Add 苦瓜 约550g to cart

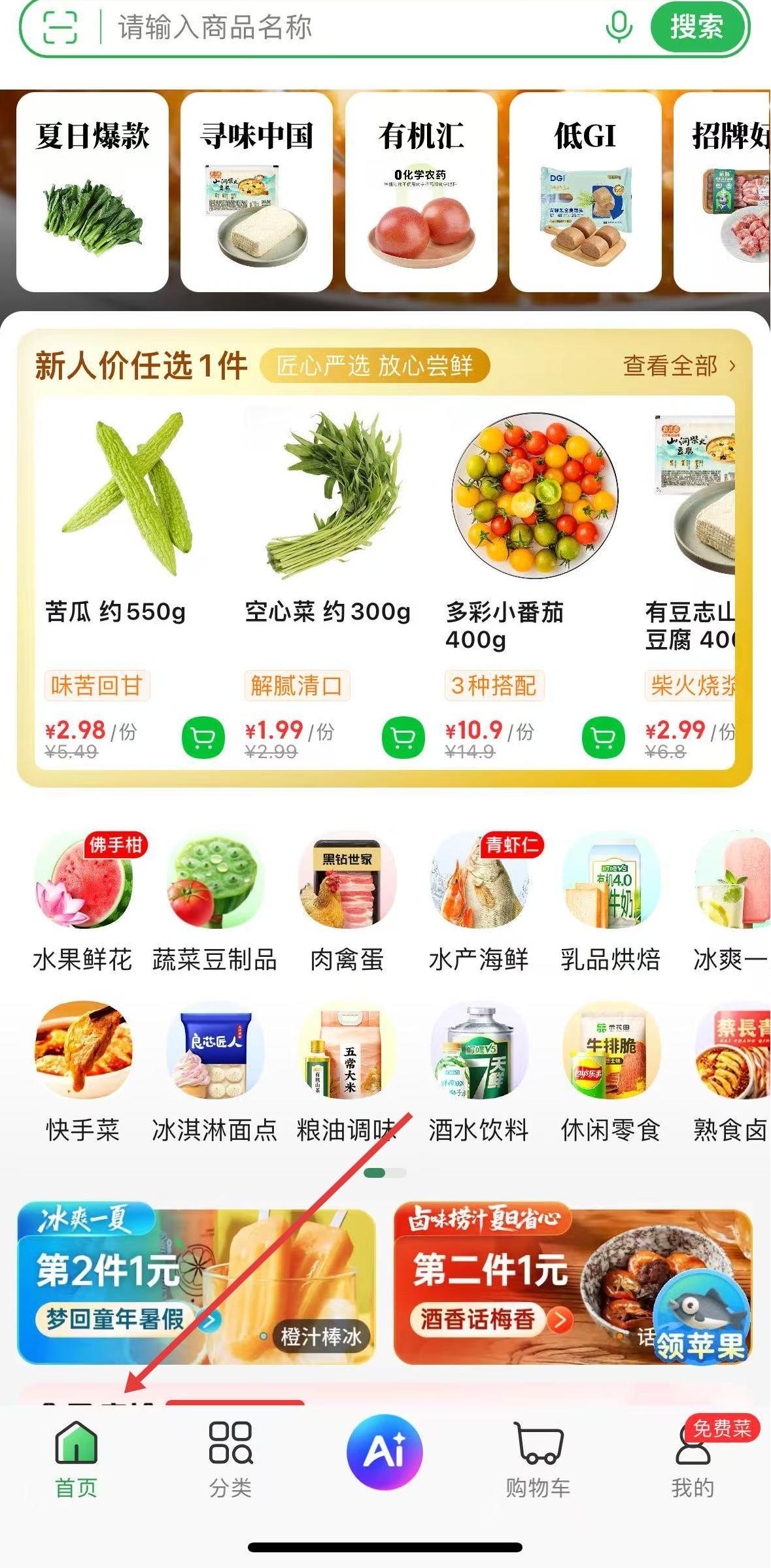tap(203, 738)
